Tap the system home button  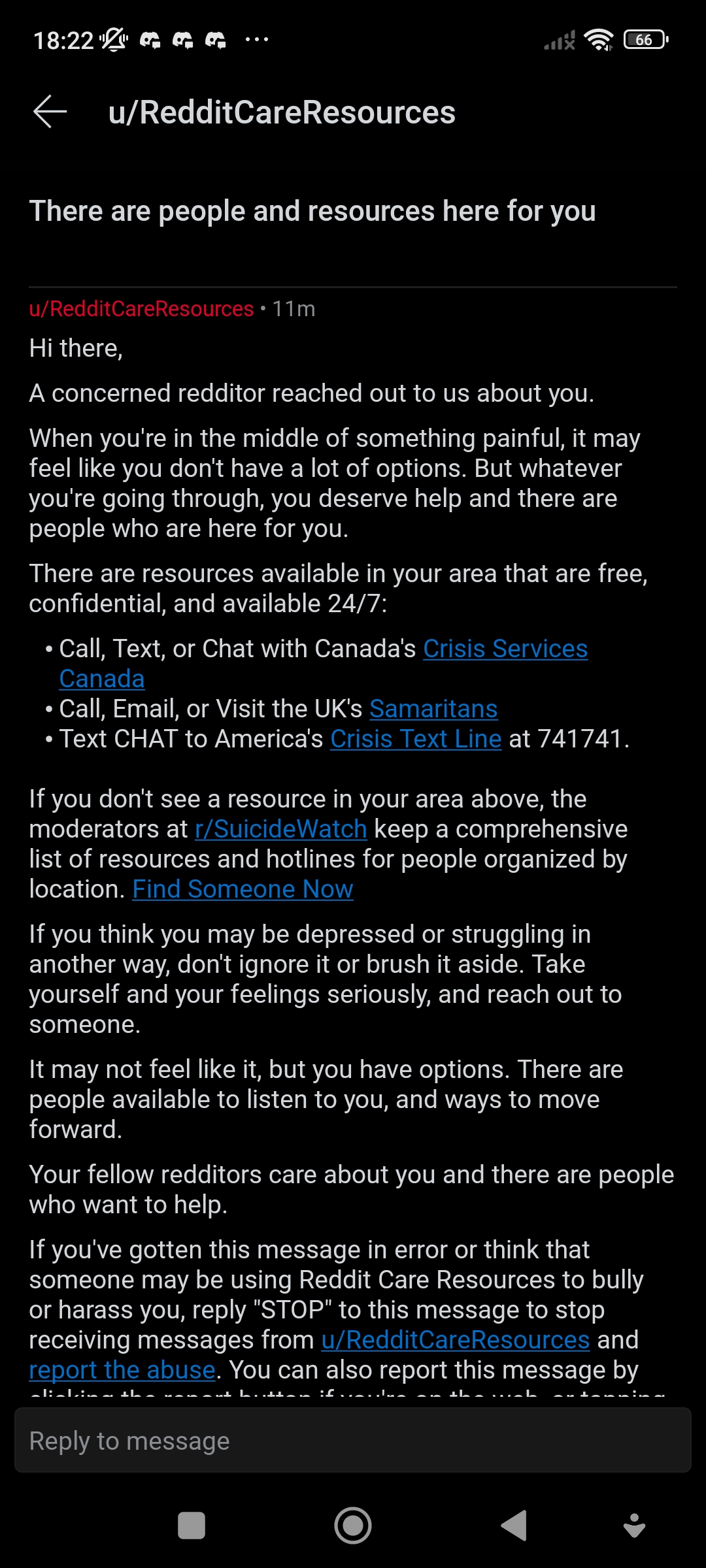coord(353,1526)
